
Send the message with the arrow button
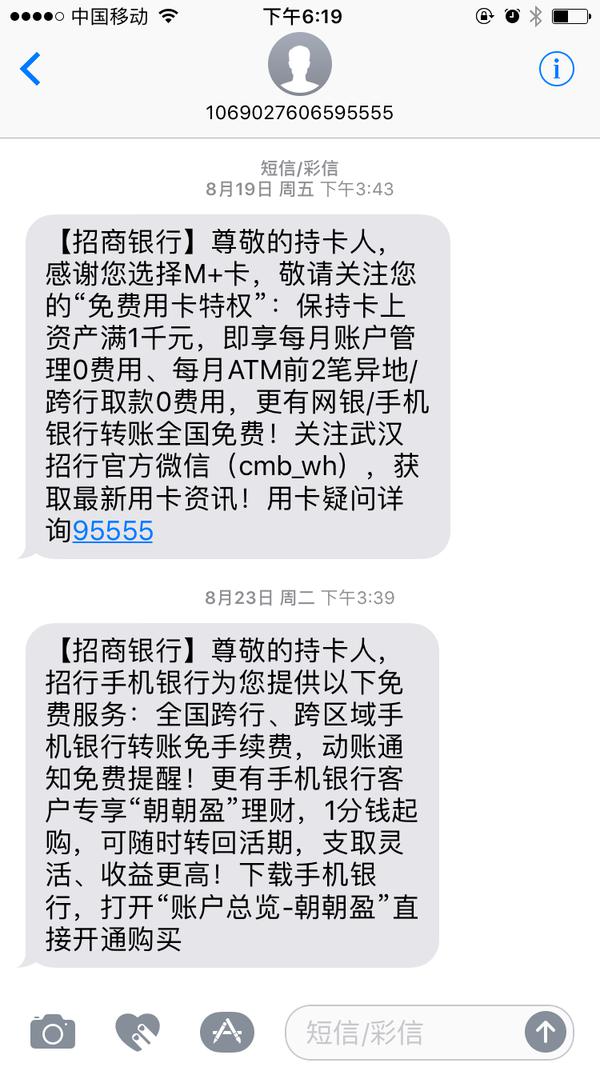tap(545, 1032)
